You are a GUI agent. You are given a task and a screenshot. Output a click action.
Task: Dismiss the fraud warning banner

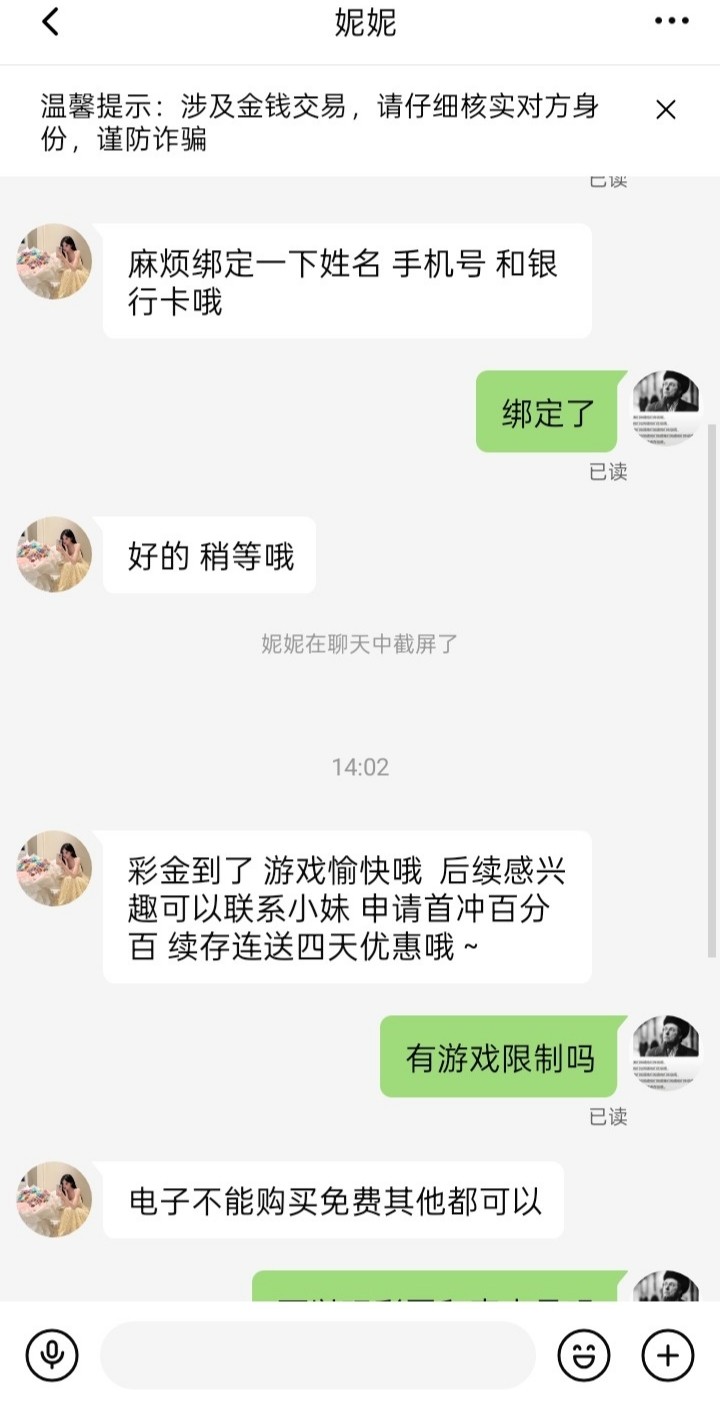point(666,110)
